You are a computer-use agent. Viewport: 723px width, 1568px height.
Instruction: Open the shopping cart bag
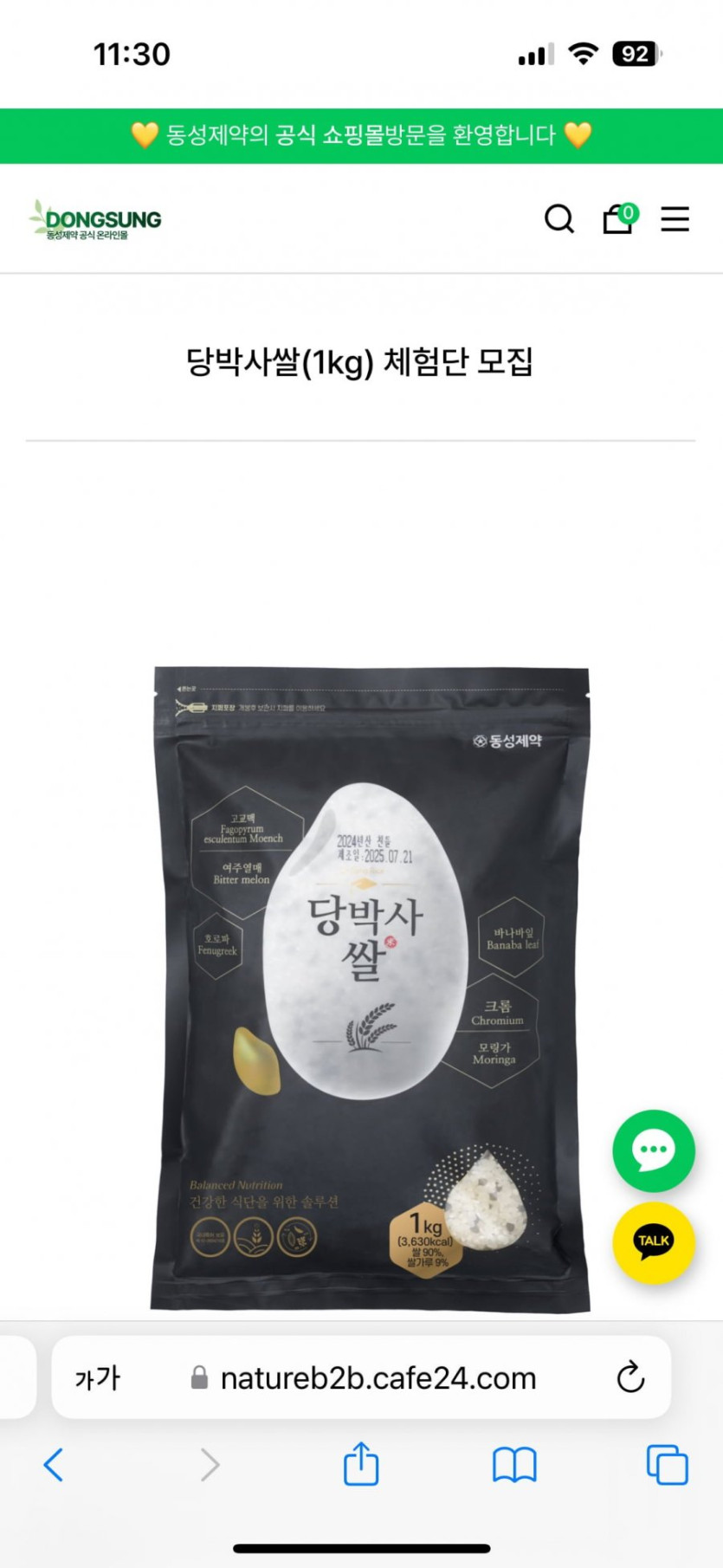click(x=618, y=218)
